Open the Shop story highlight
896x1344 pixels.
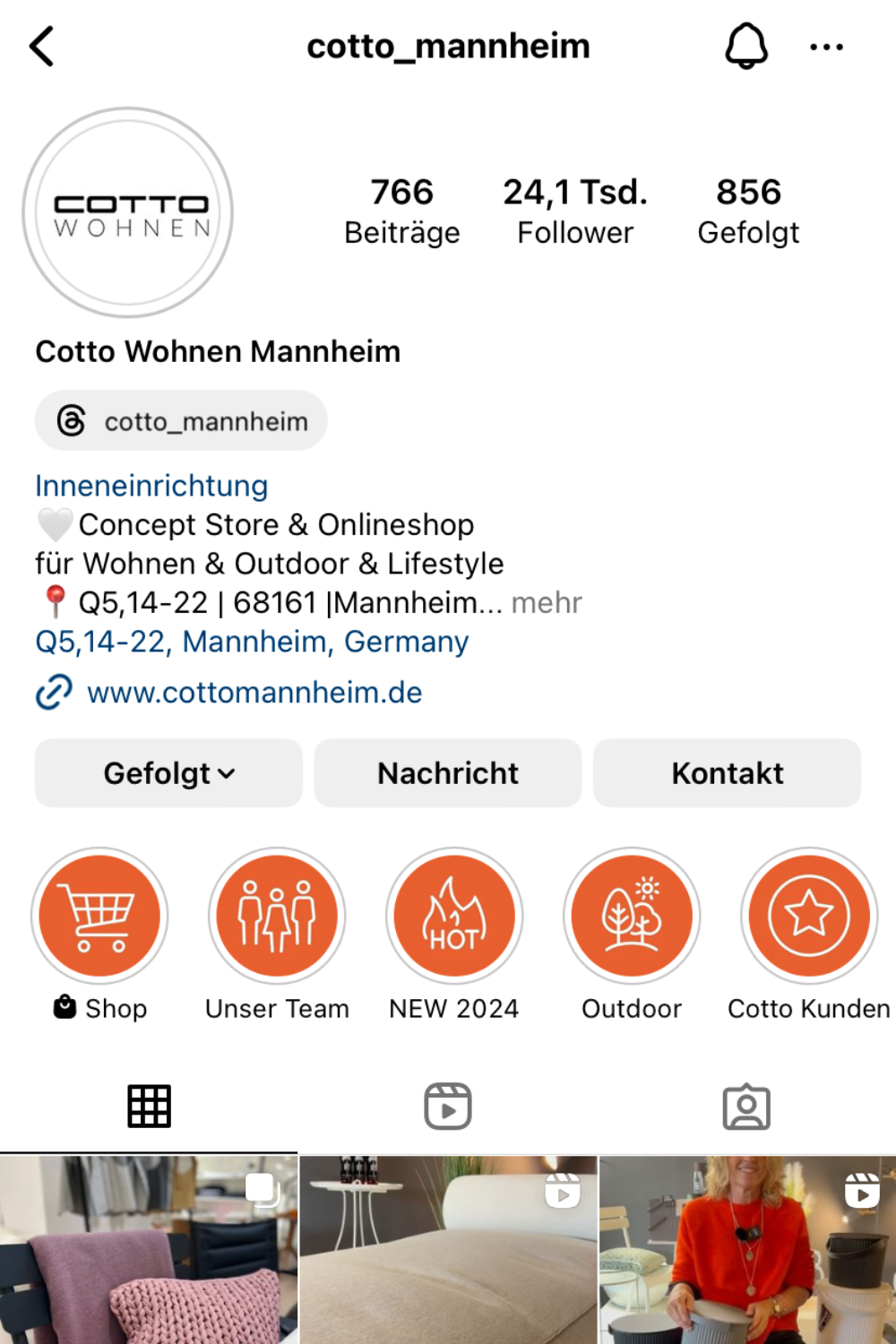pos(99,916)
